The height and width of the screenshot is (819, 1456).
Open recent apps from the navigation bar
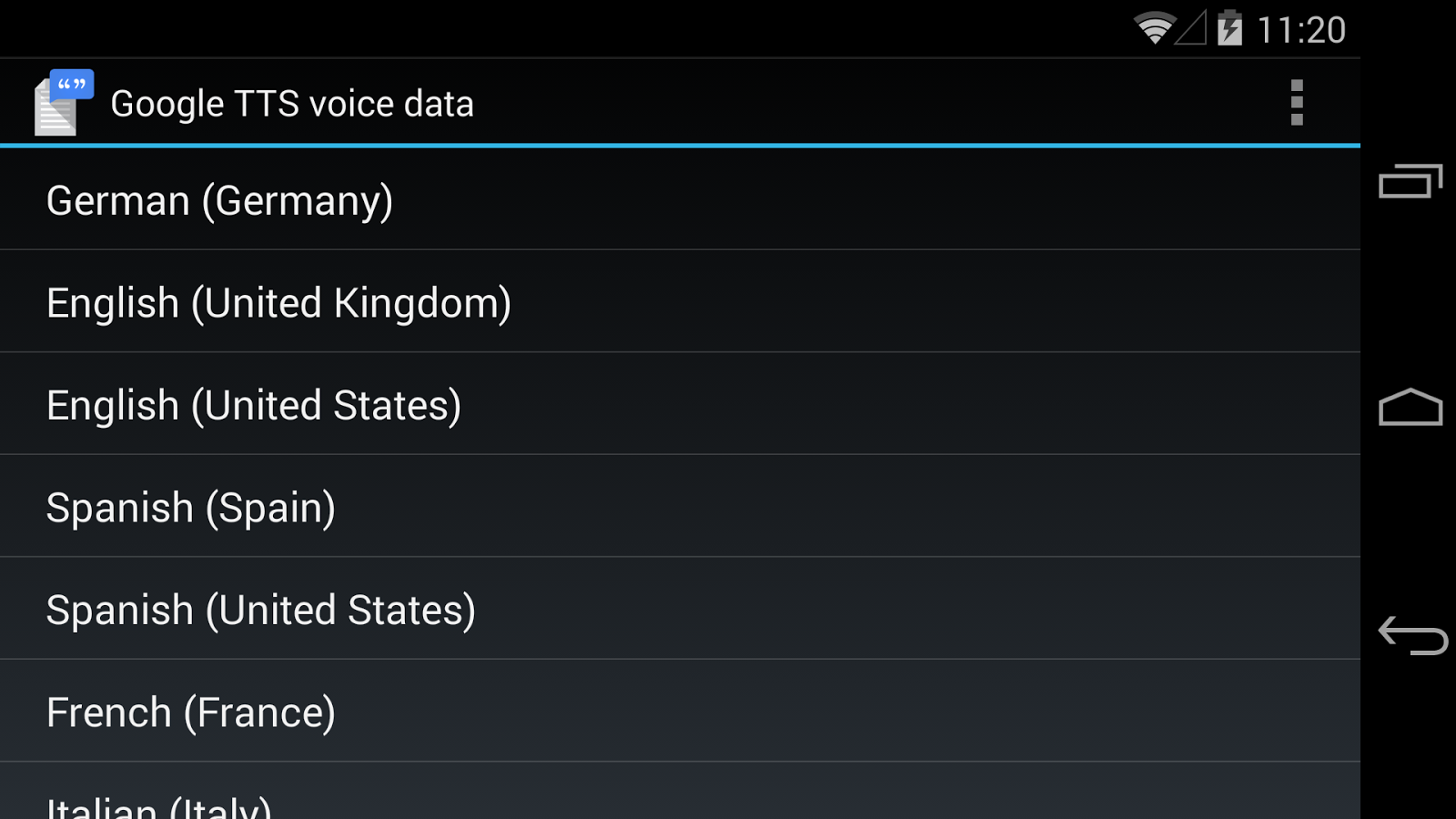coord(1410,181)
